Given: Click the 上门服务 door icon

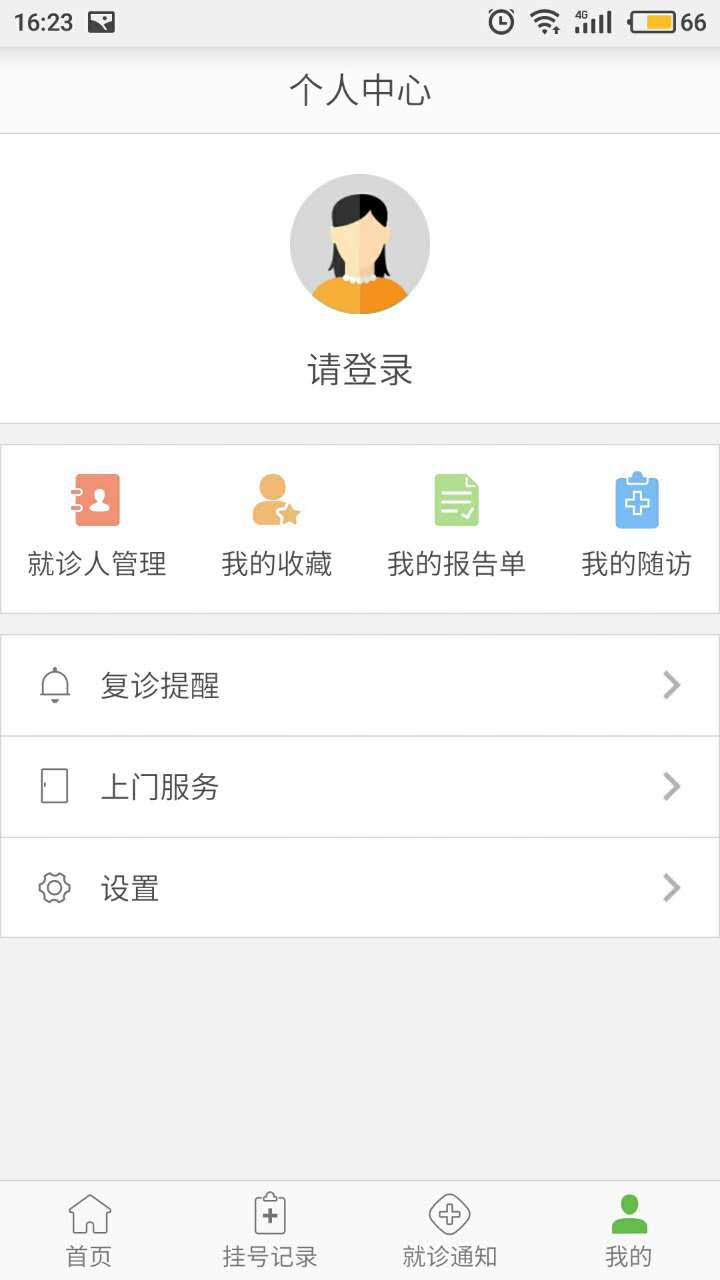Looking at the screenshot, I should click(53, 786).
